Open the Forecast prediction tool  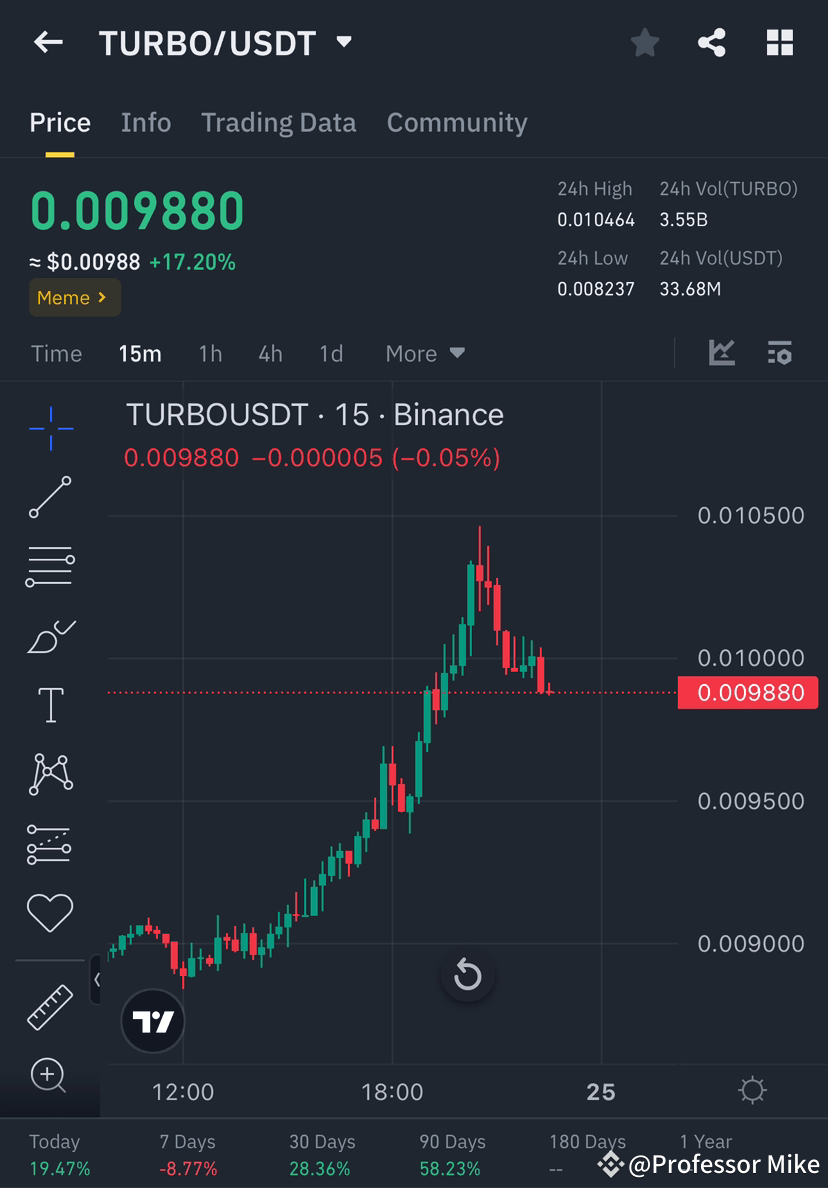tap(49, 843)
